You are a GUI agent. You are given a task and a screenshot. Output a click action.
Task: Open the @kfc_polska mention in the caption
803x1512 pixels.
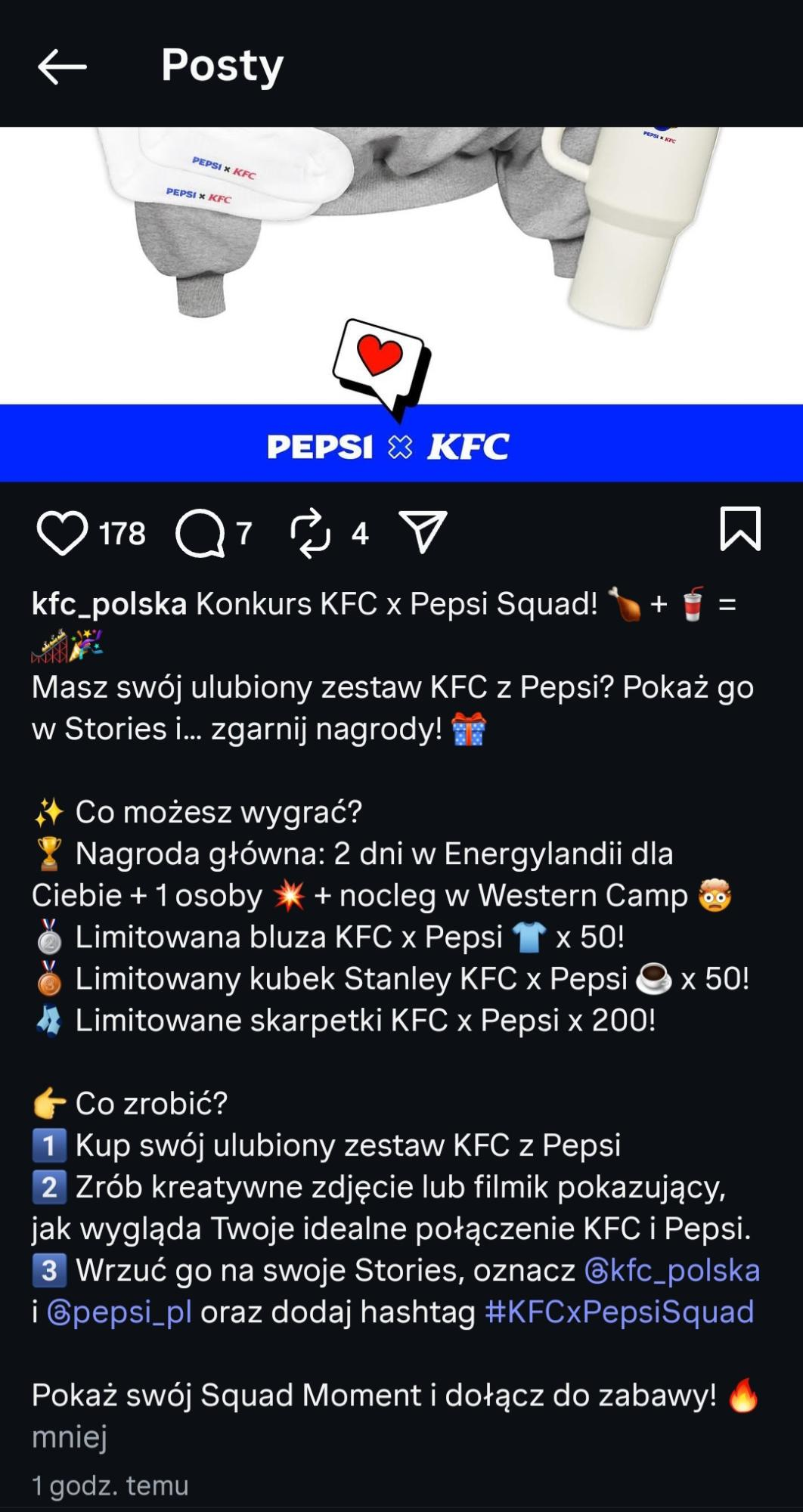point(672,1270)
